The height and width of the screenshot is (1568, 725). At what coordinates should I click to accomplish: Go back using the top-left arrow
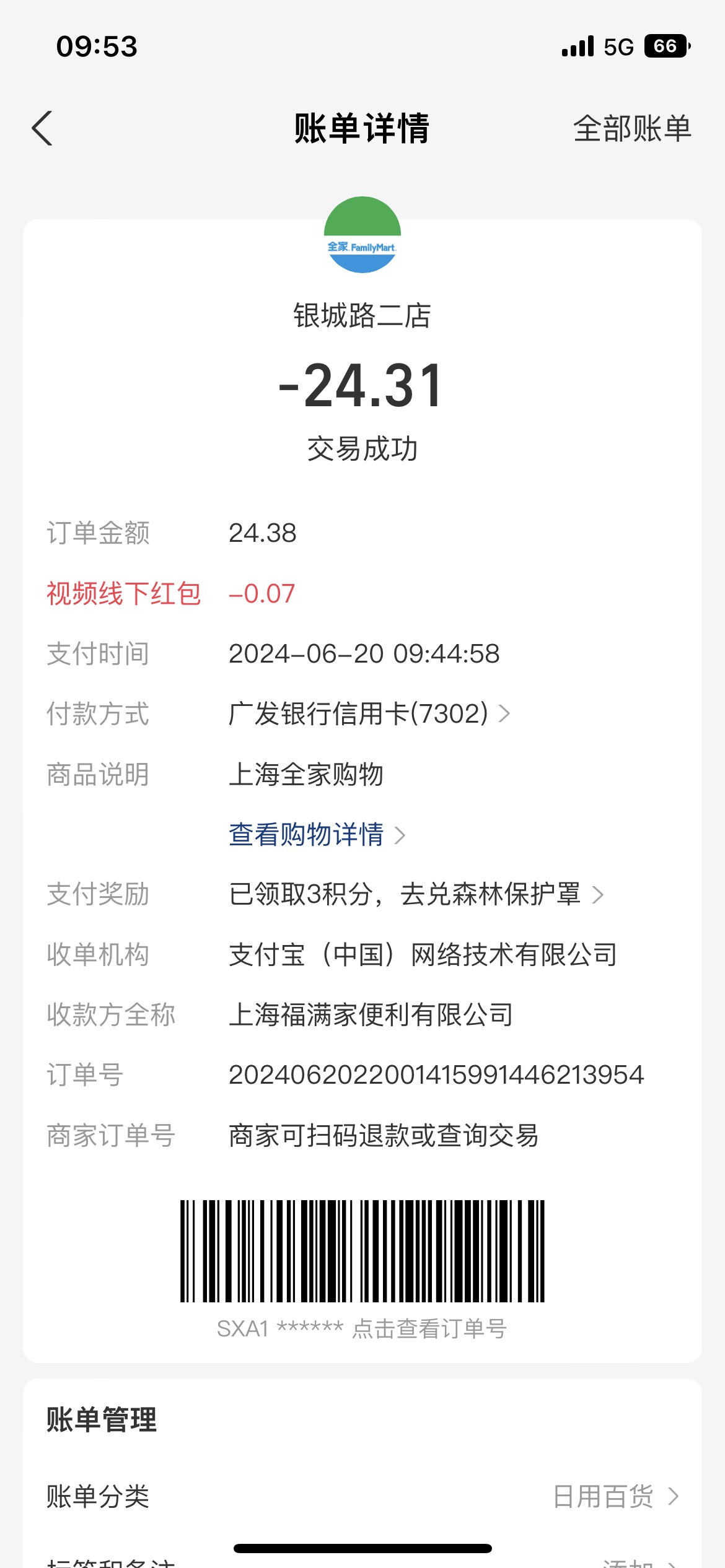42,128
